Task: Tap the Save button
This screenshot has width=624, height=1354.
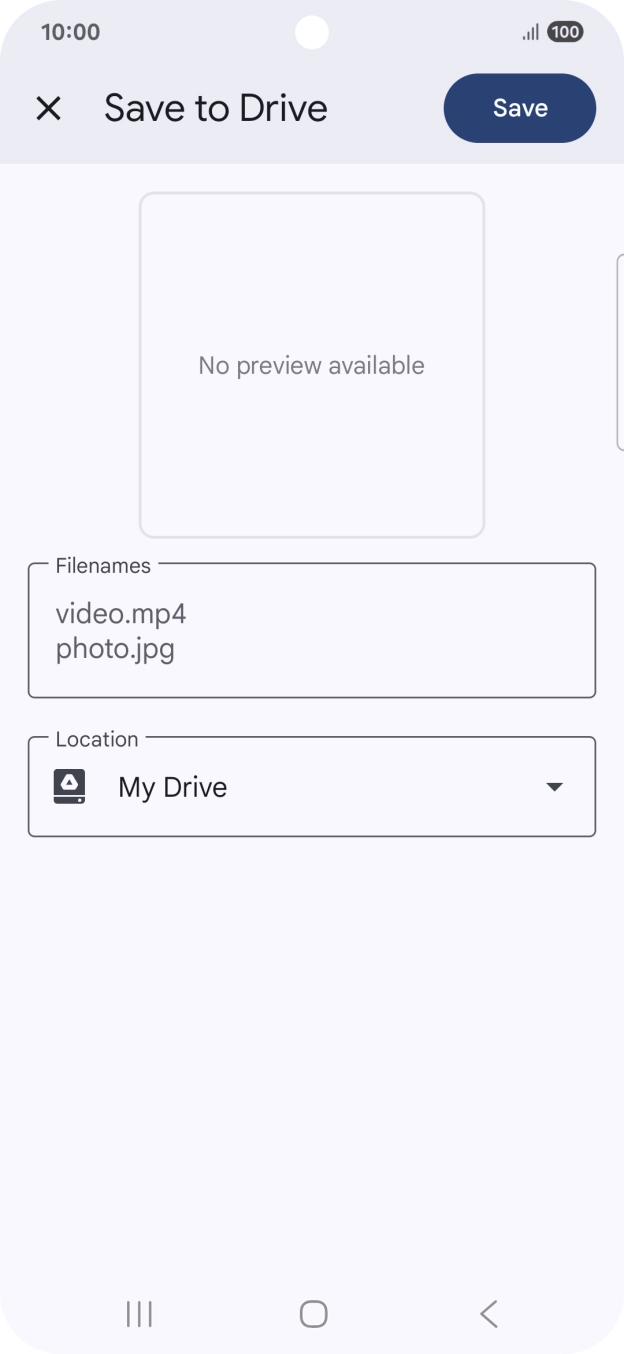Action: pos(519,108)
